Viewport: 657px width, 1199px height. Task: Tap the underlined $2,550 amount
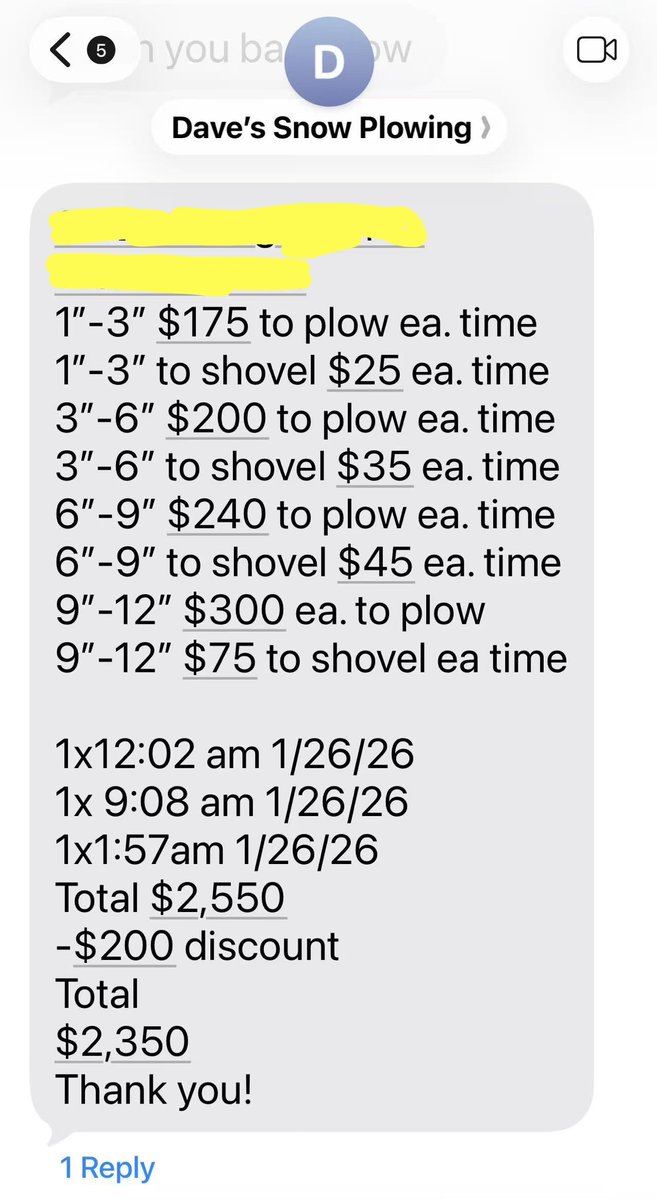[218, 897]
